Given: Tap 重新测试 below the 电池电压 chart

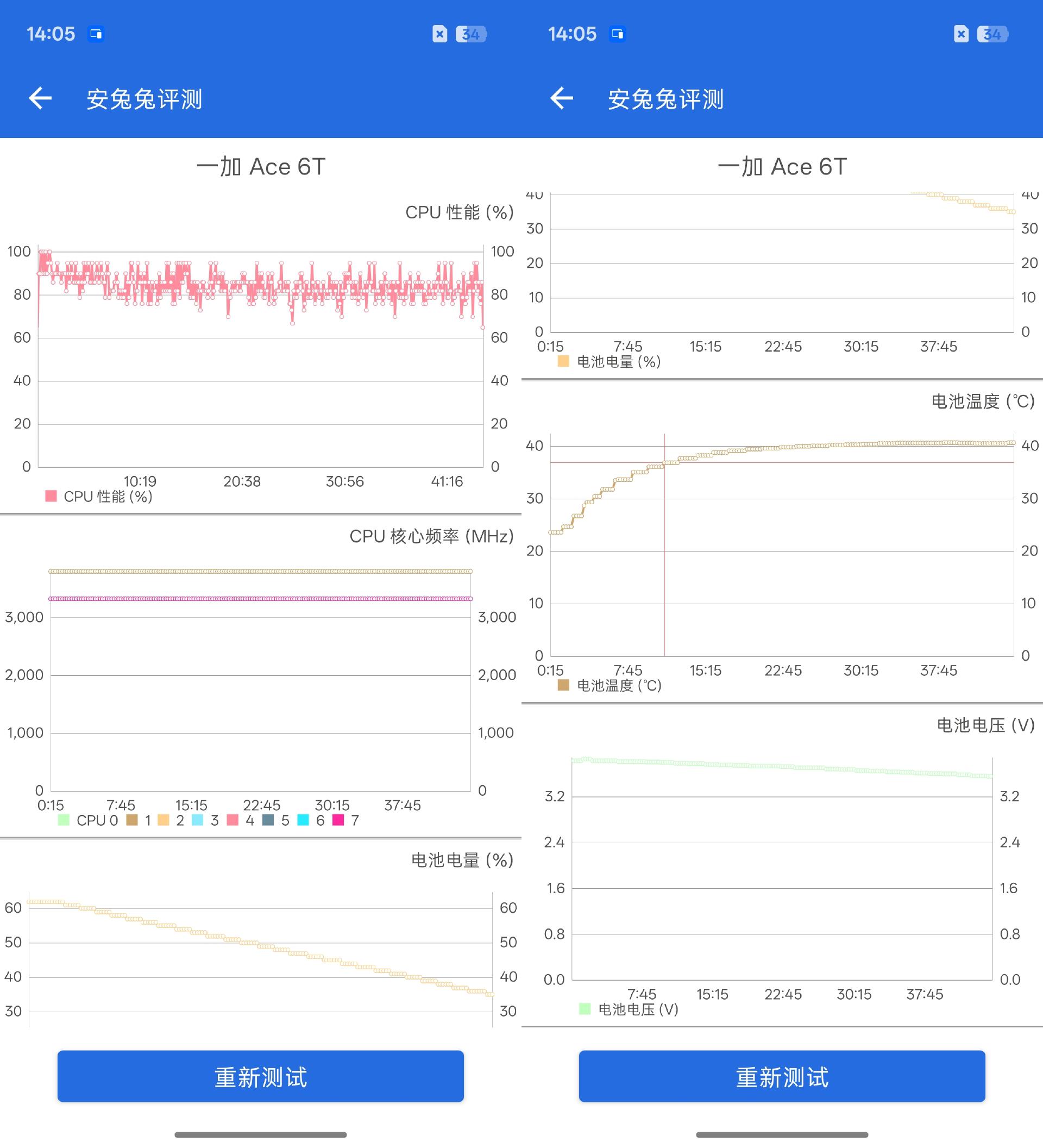Looking at the screenshot, I should click(x=782, y=1076).
